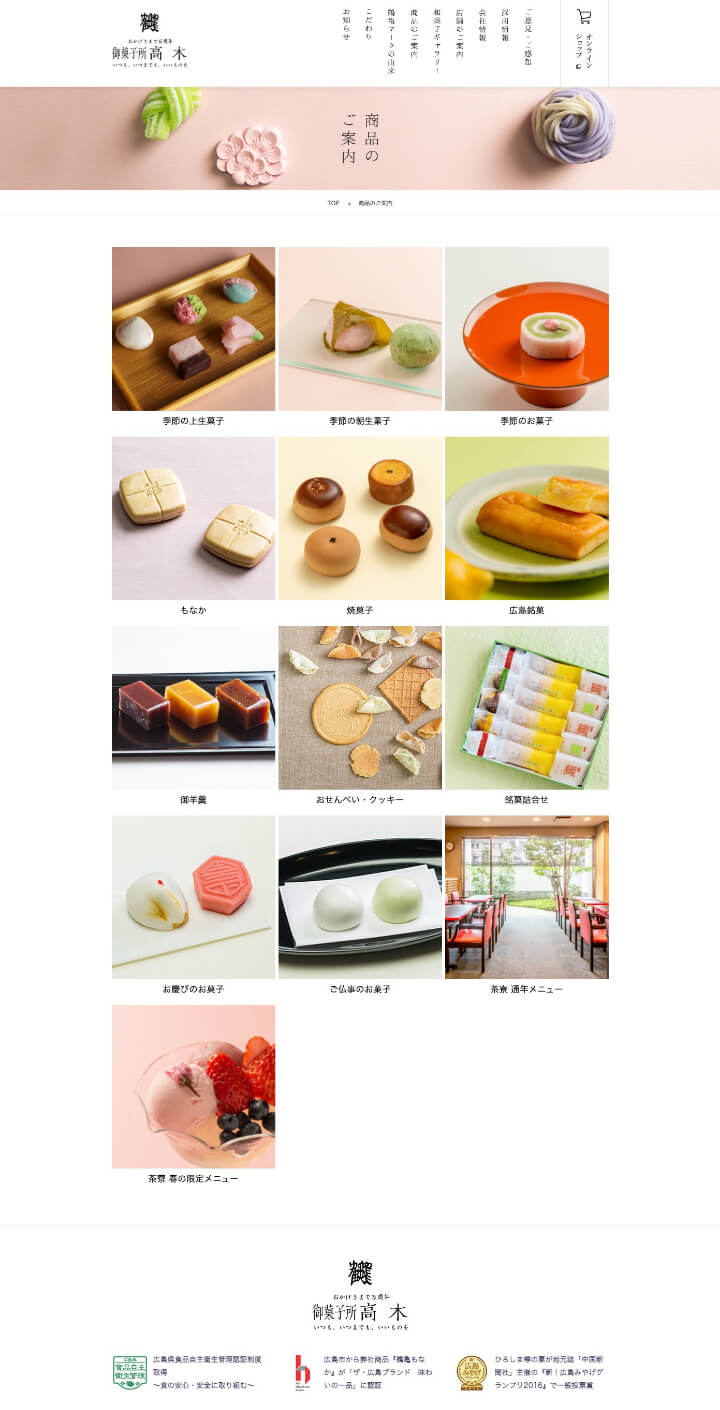The image size is (720, 1410).
Task: Open the 季節のお菓子 category tile
Action: click(526, 329)
